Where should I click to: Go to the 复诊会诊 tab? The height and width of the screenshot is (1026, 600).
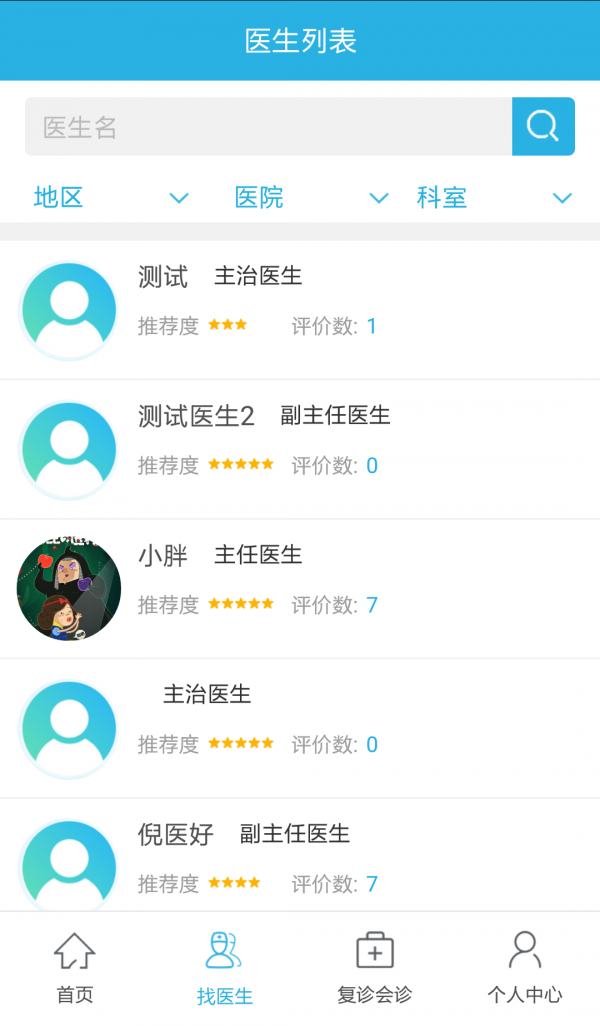click(375, 968)
